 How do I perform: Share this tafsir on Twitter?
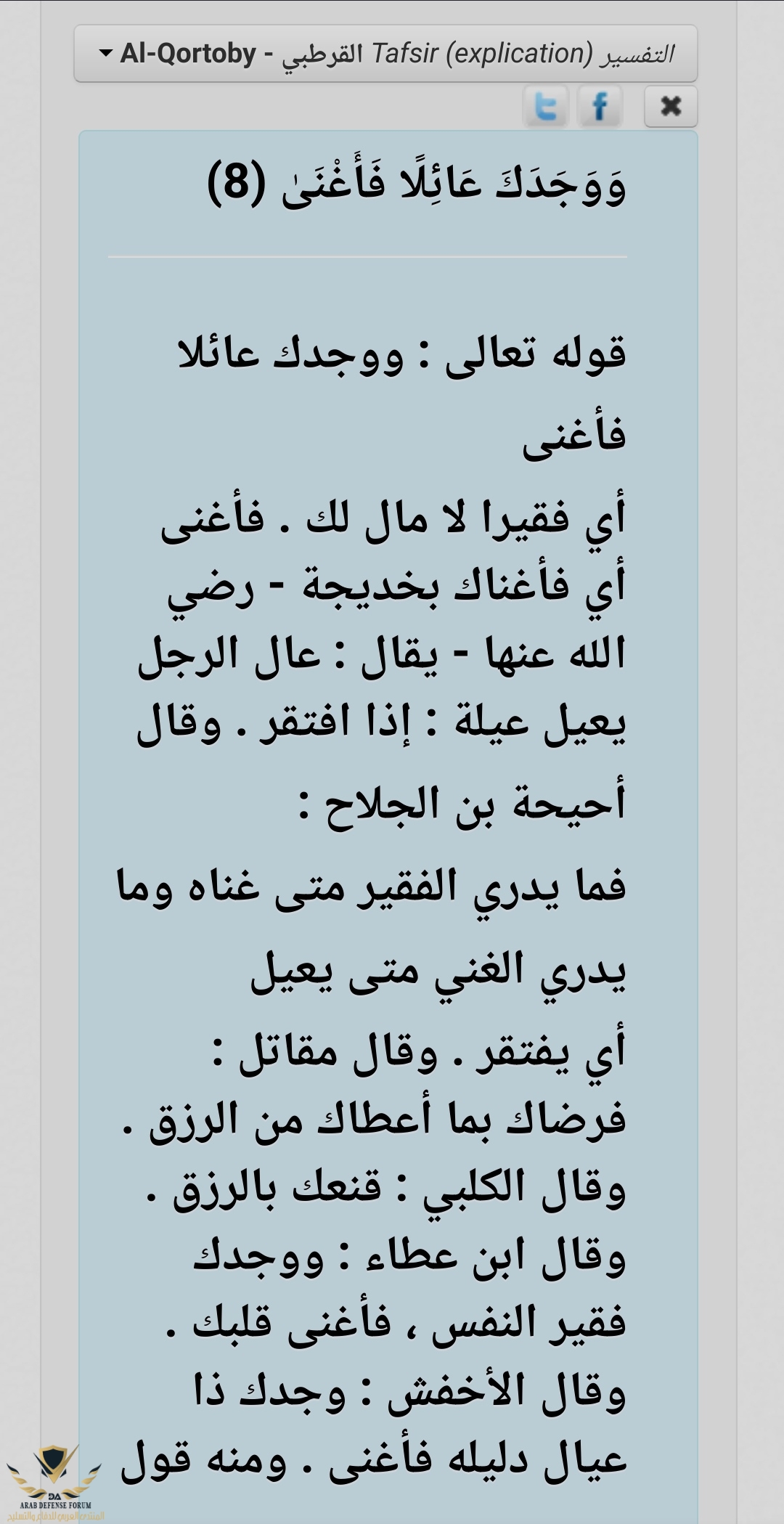tap(545, 107)
